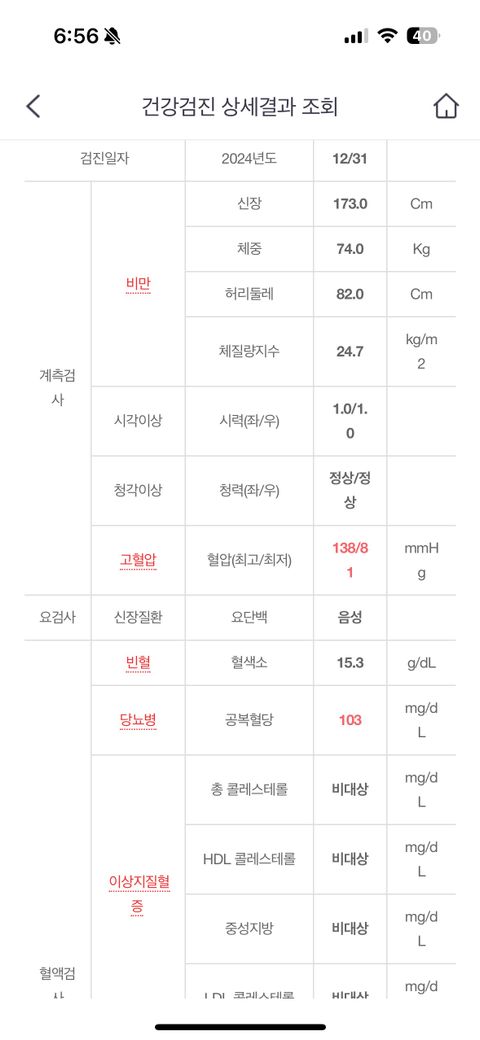Select the 당뇨병 link
This screenshot has height=1040, width=480.
click(x=138, y=720)
